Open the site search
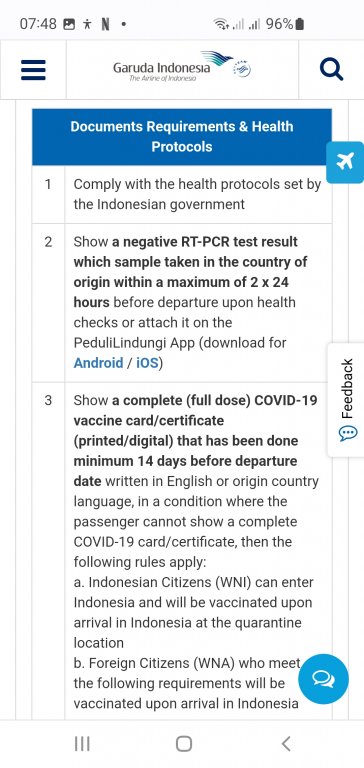The height and width of the screenshot is (768, 364). coord(331,69)
